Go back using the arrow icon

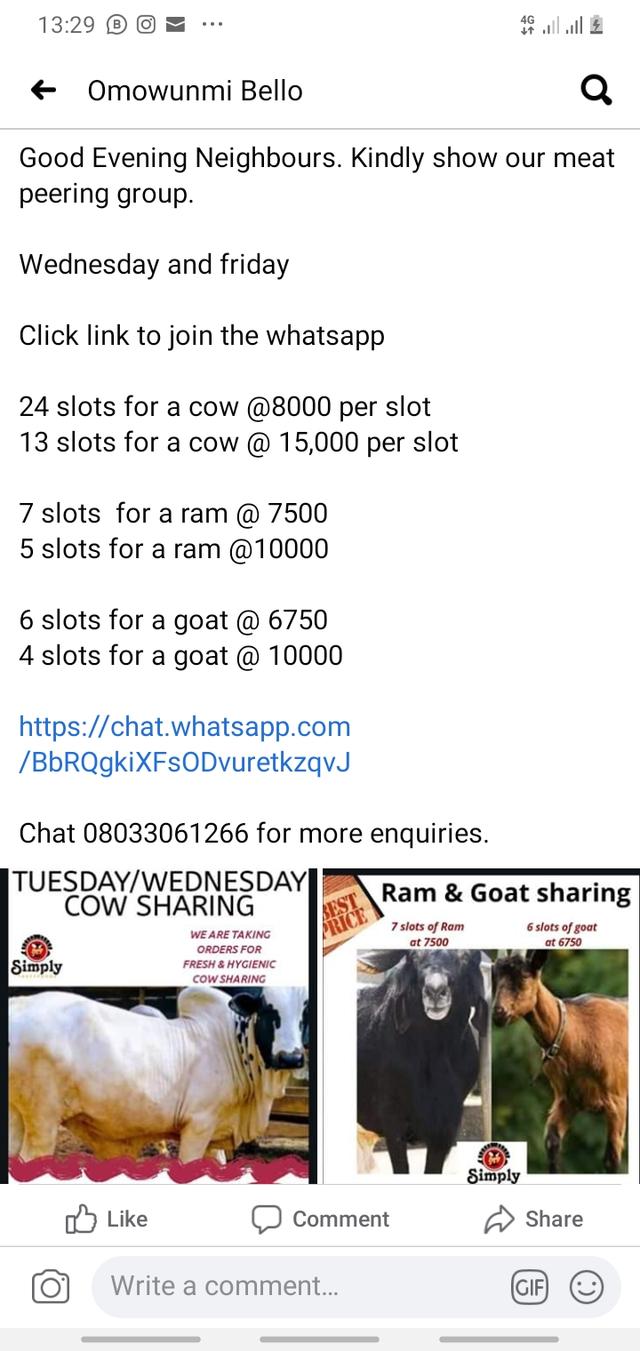point(43,91)
